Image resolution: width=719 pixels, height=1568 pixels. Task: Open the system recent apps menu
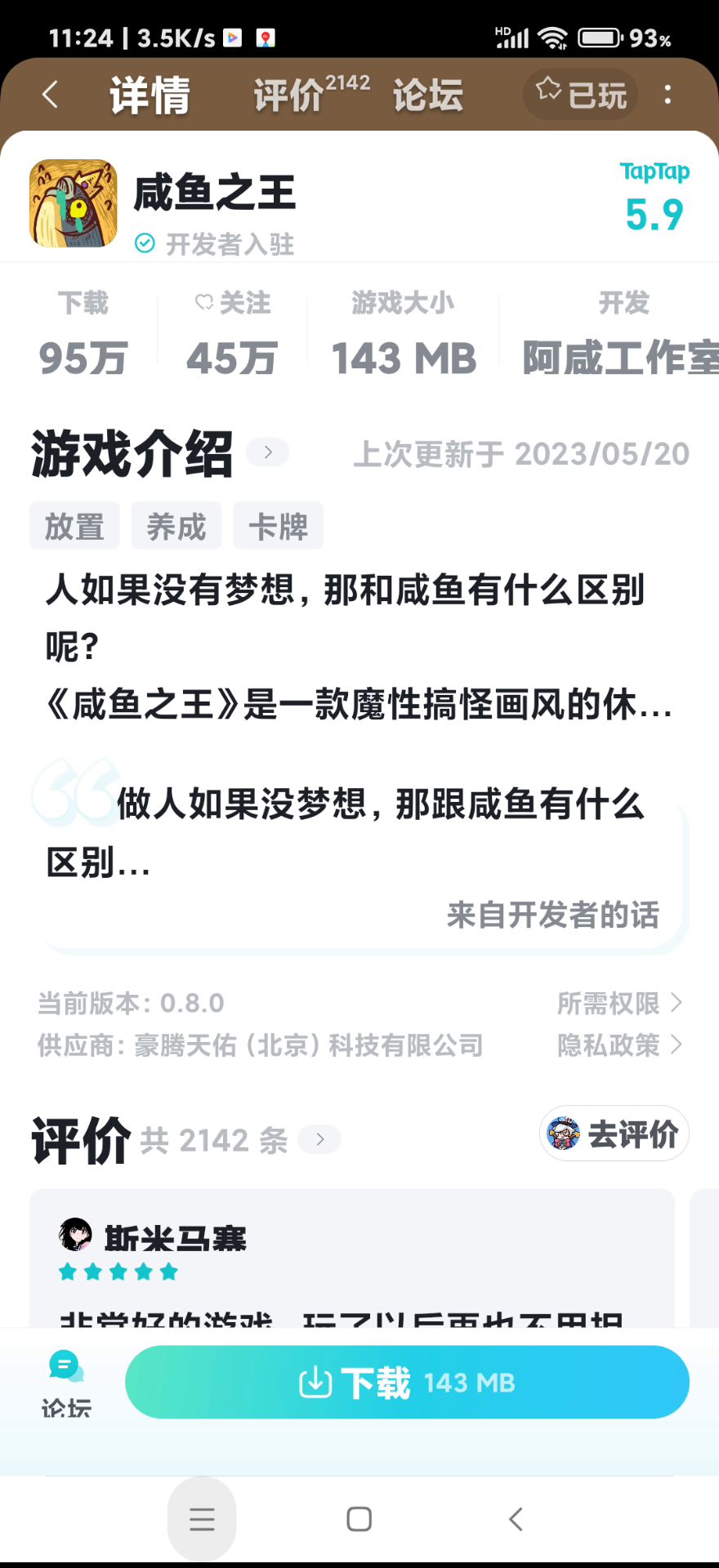tap(202, 1519)
